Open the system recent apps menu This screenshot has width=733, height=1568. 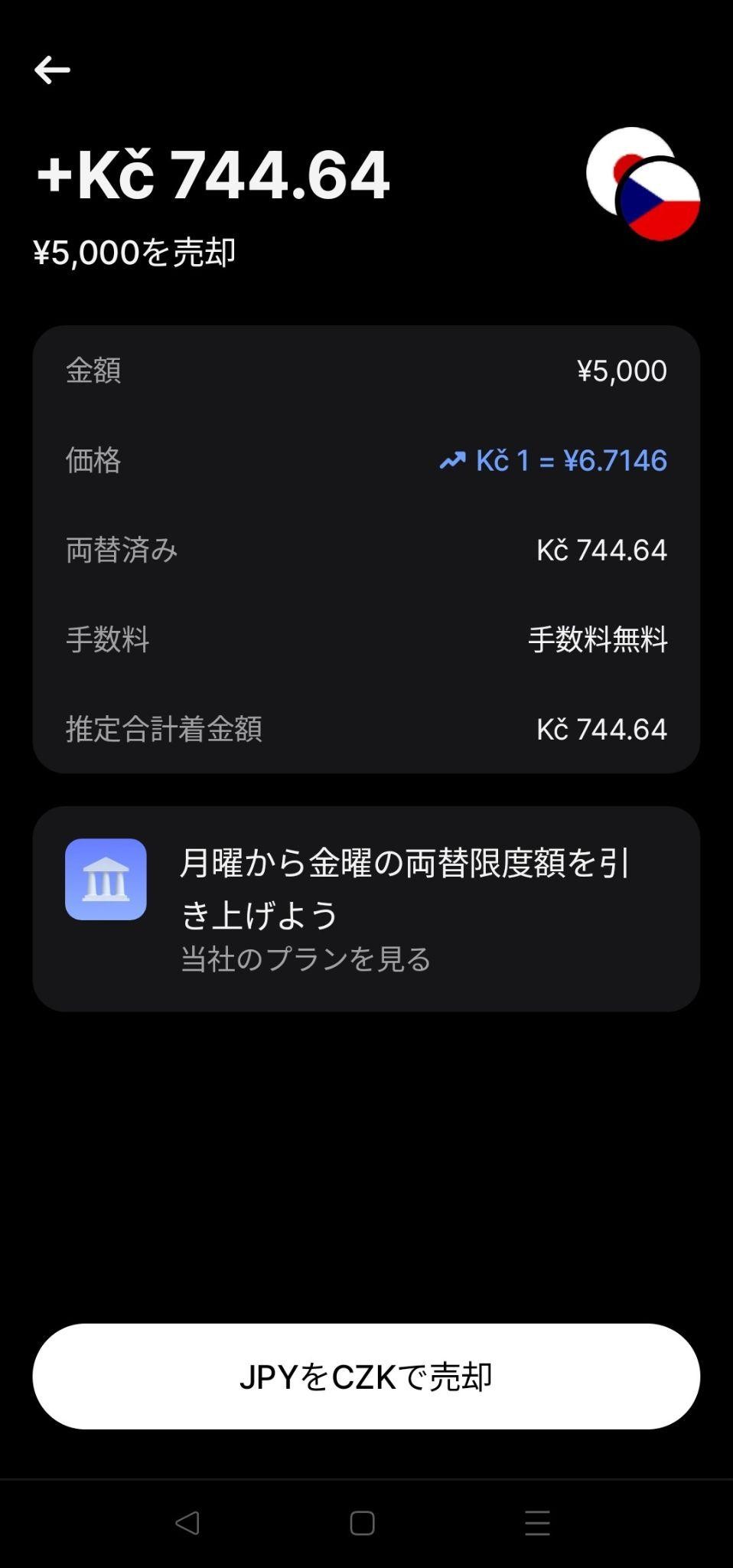[537, 1523]
